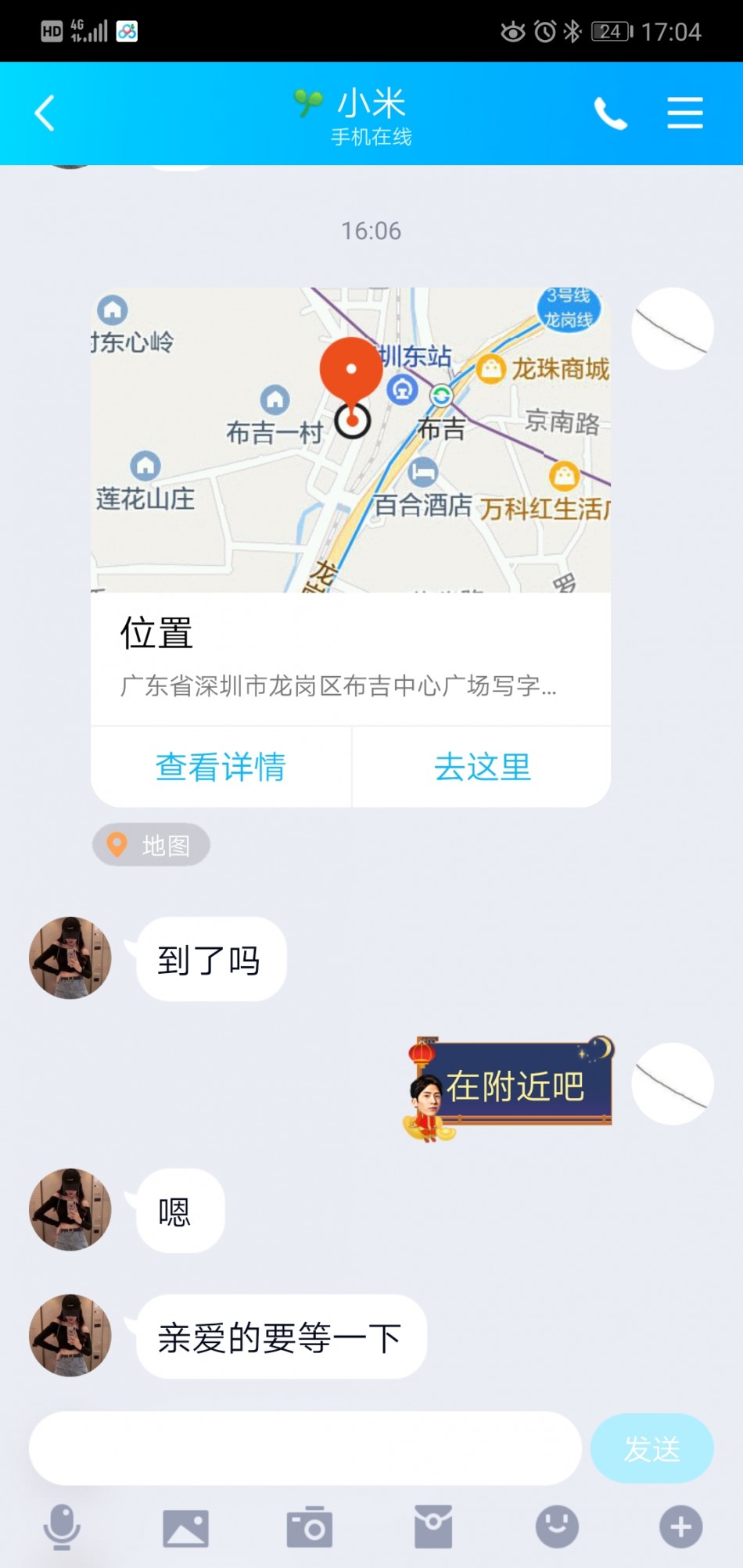Go back from the 小米 chat
The width and height of the screenshot is (743, 1568).
(x=45, y=113)
